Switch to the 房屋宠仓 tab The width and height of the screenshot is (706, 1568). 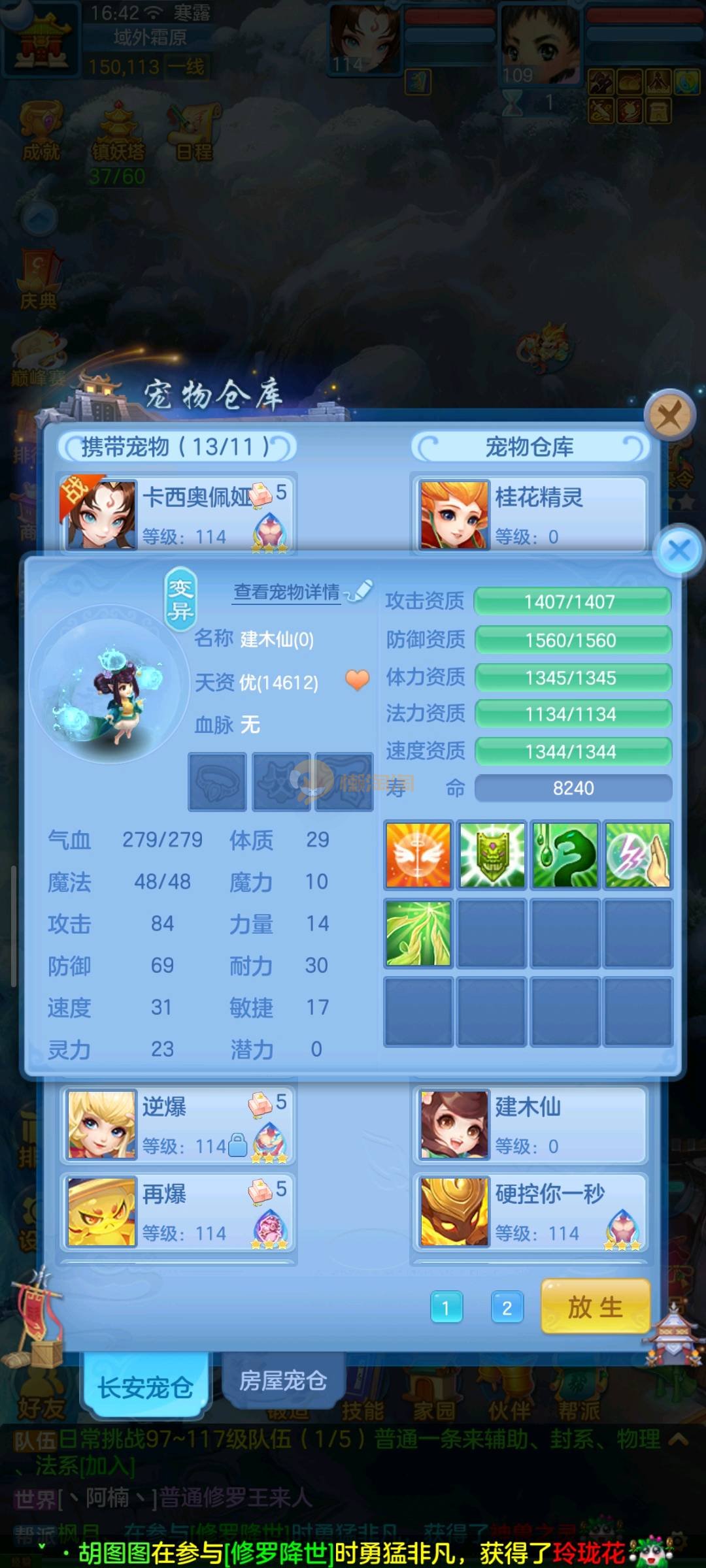click(x=282, y=1380)
